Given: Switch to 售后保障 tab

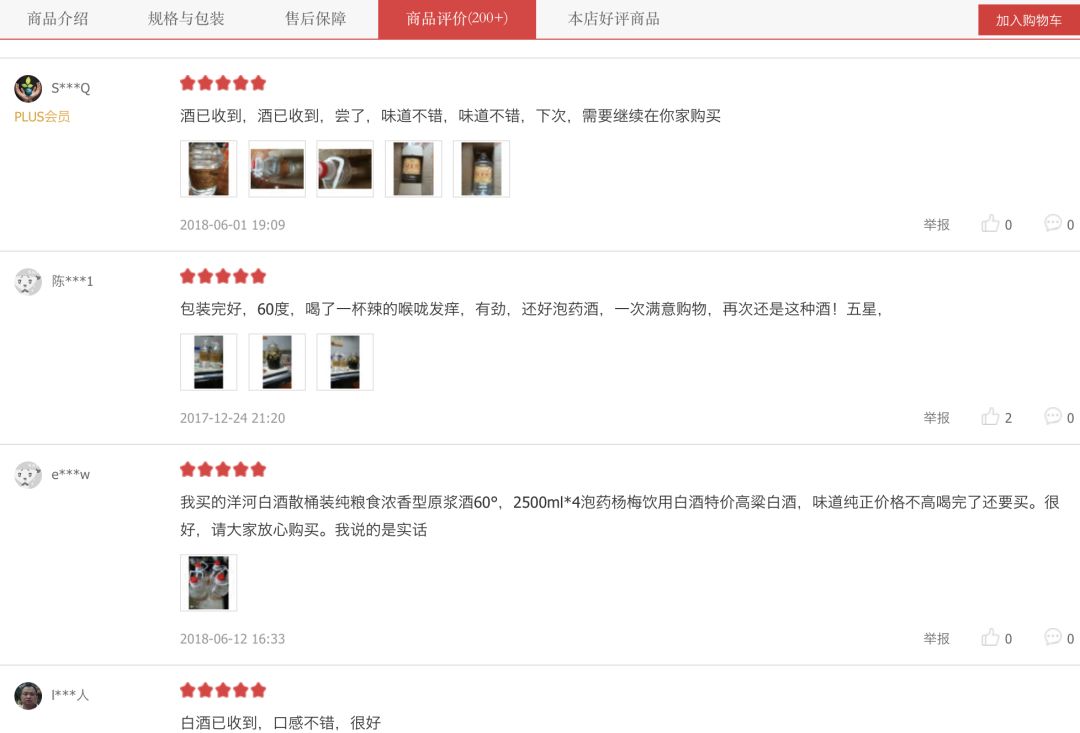Looking at the screenshot, I should click(x=315, y=19).
